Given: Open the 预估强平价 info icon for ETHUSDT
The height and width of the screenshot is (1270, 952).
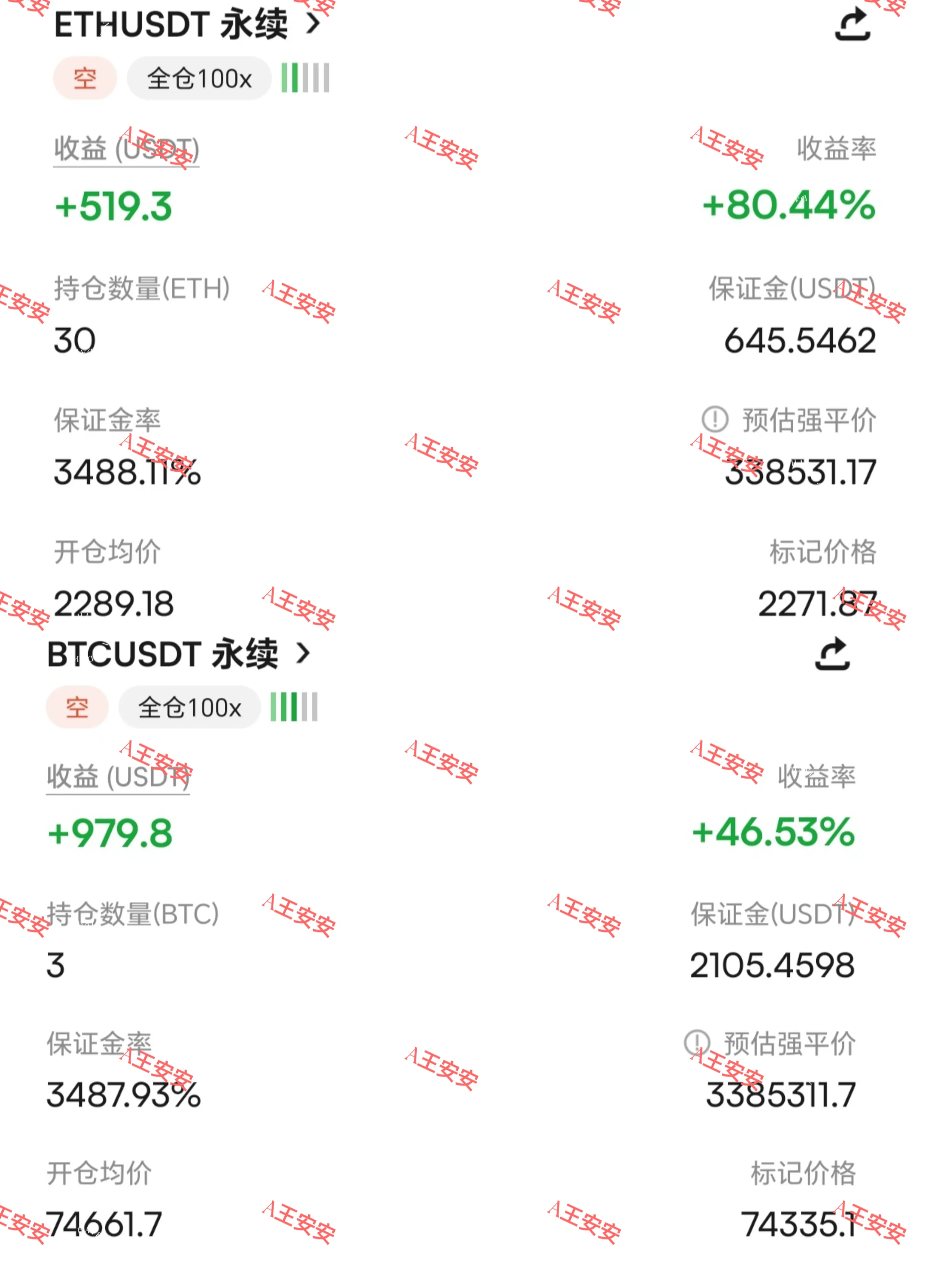Looking at the screenshot, I should coord(714,419).
